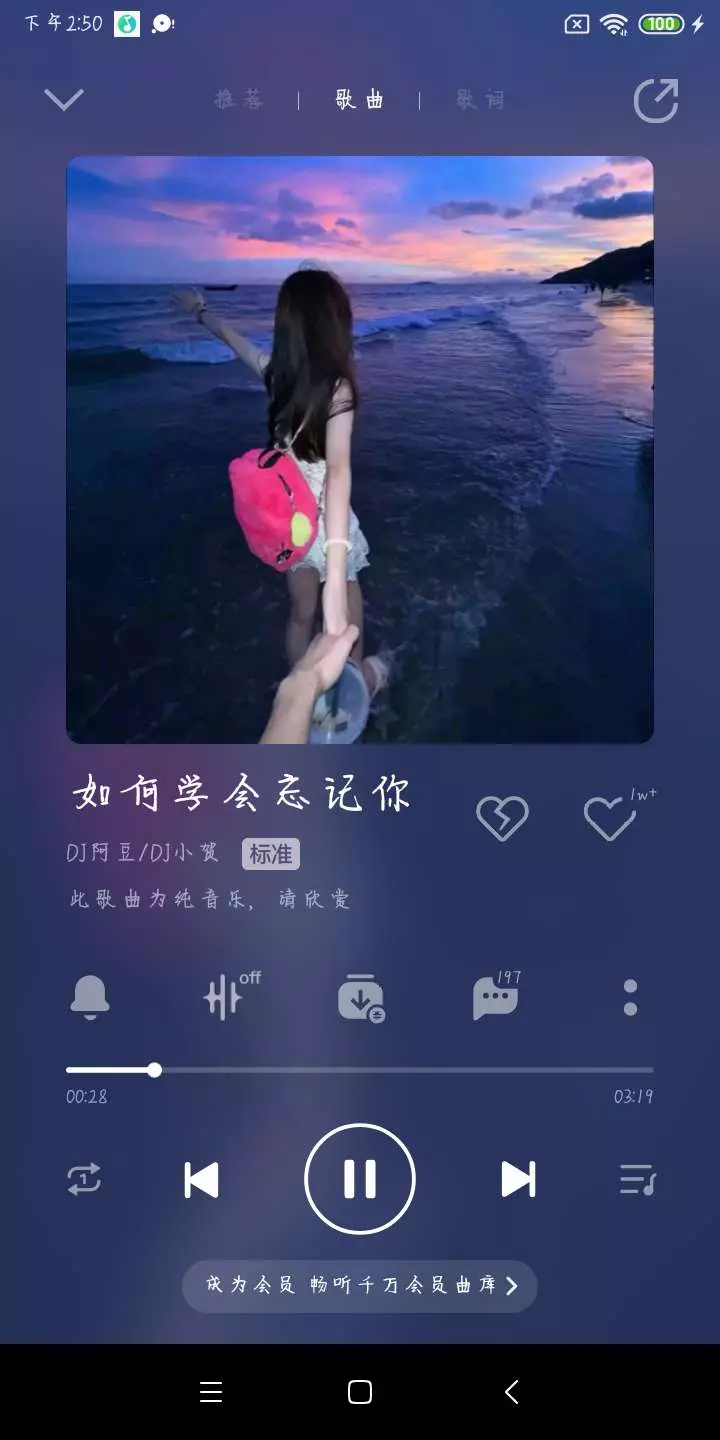The height and width of the screenshot is (1440, 720).
Task: Download this song
Action: click(x=360, y=997)
